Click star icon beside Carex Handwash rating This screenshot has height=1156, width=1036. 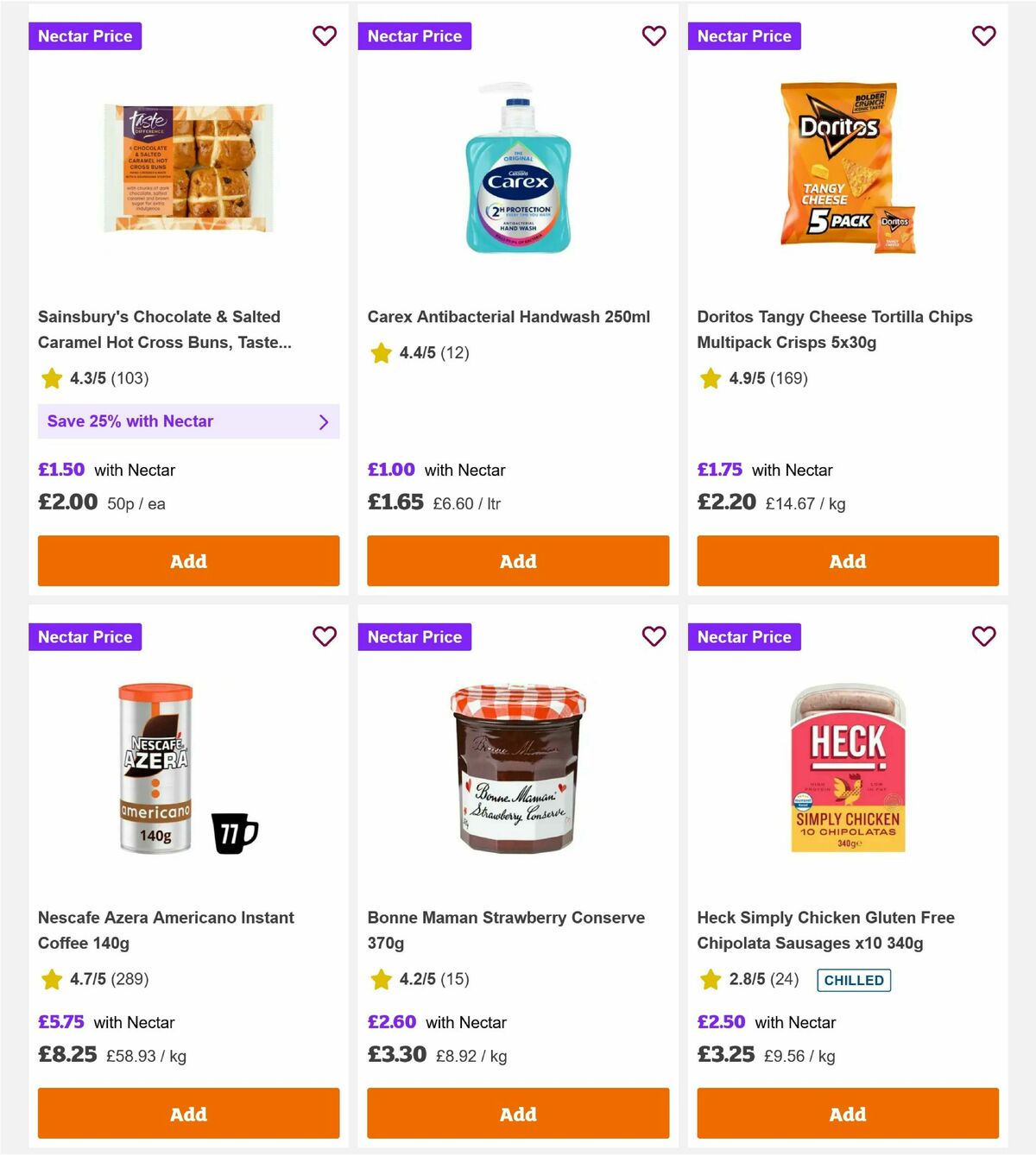point(381,352)
